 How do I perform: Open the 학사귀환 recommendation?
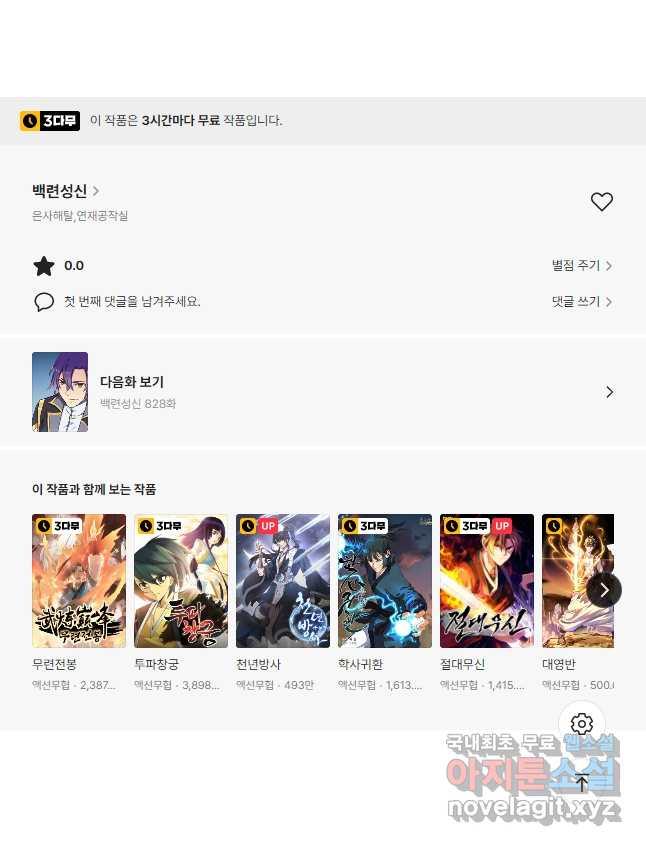tap(385, 581)
